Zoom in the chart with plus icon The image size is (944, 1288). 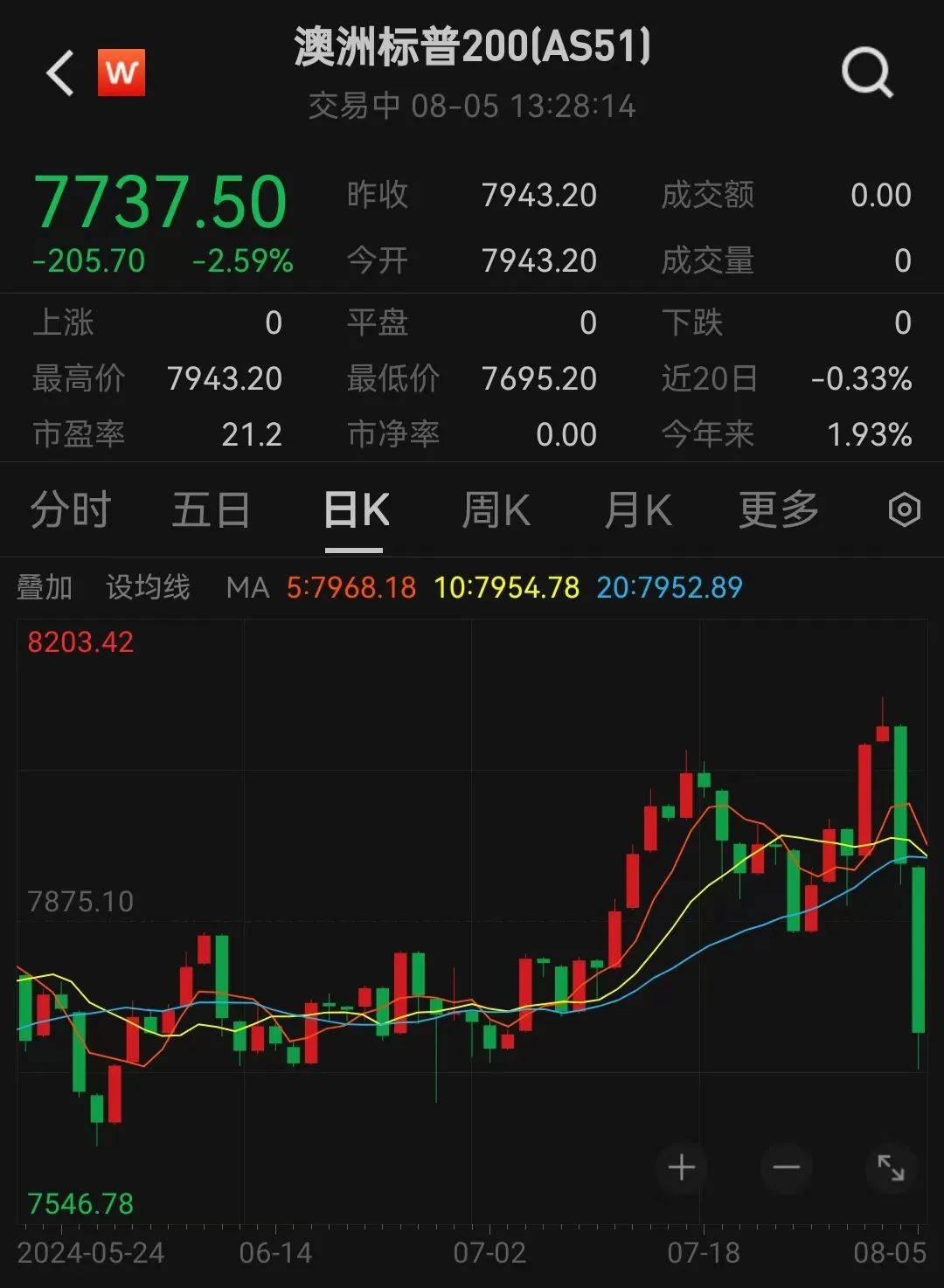[682, 1168]
